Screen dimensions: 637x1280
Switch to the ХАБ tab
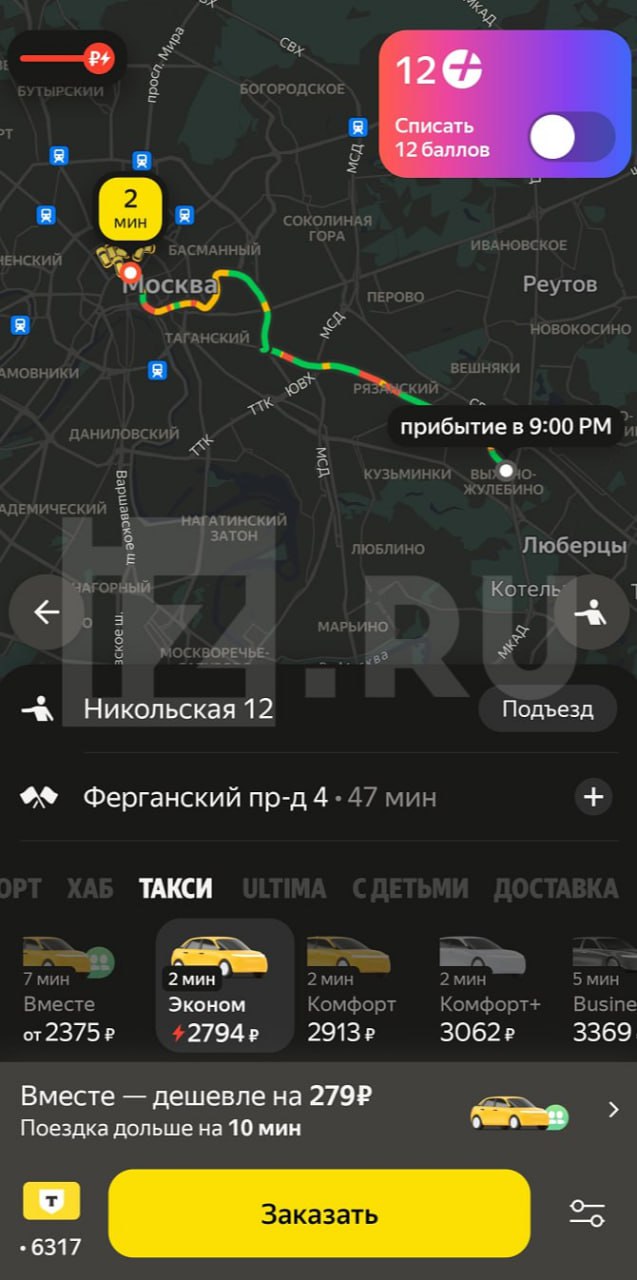point(90,888)
